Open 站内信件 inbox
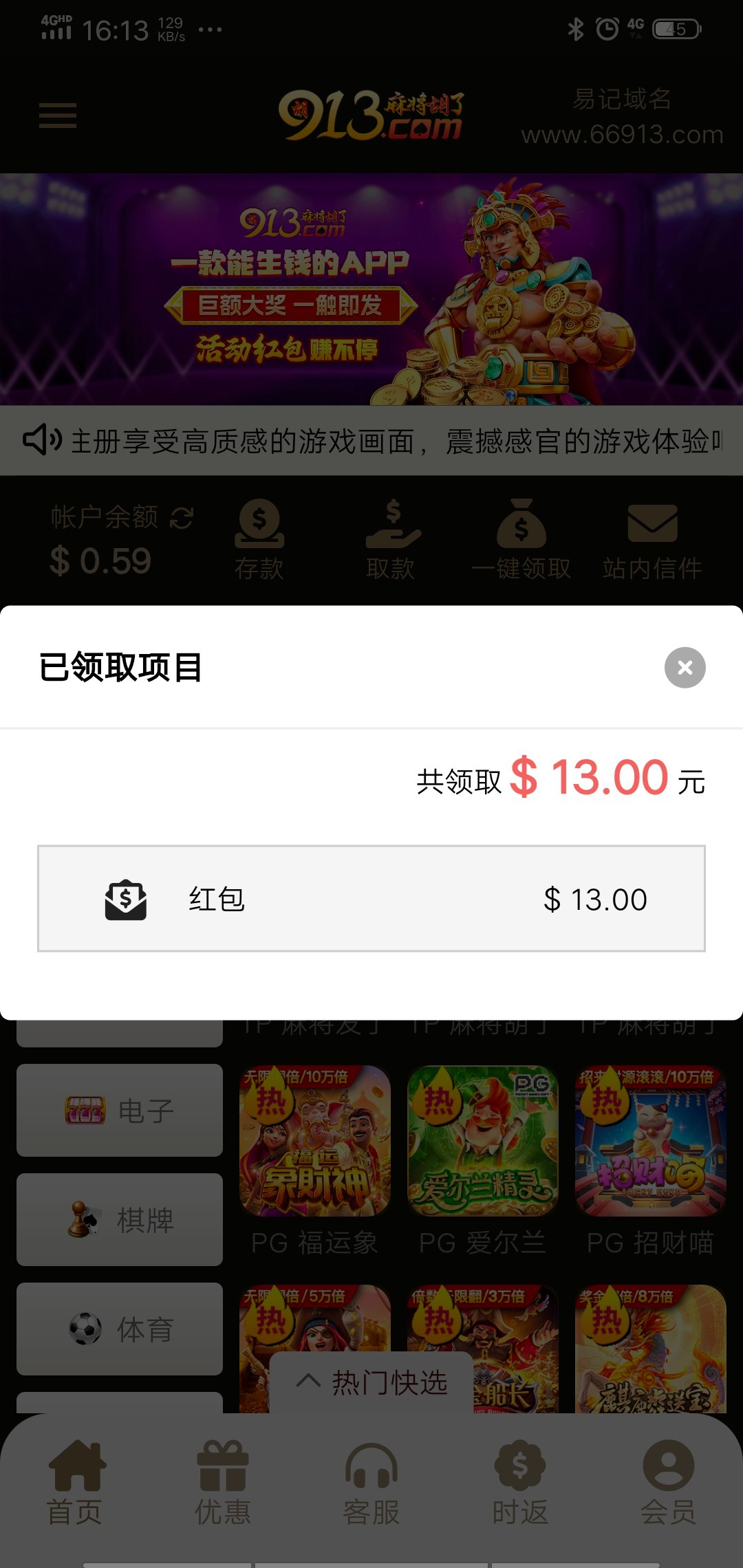This screenshot has width=743, height=1568. point(652,540)
